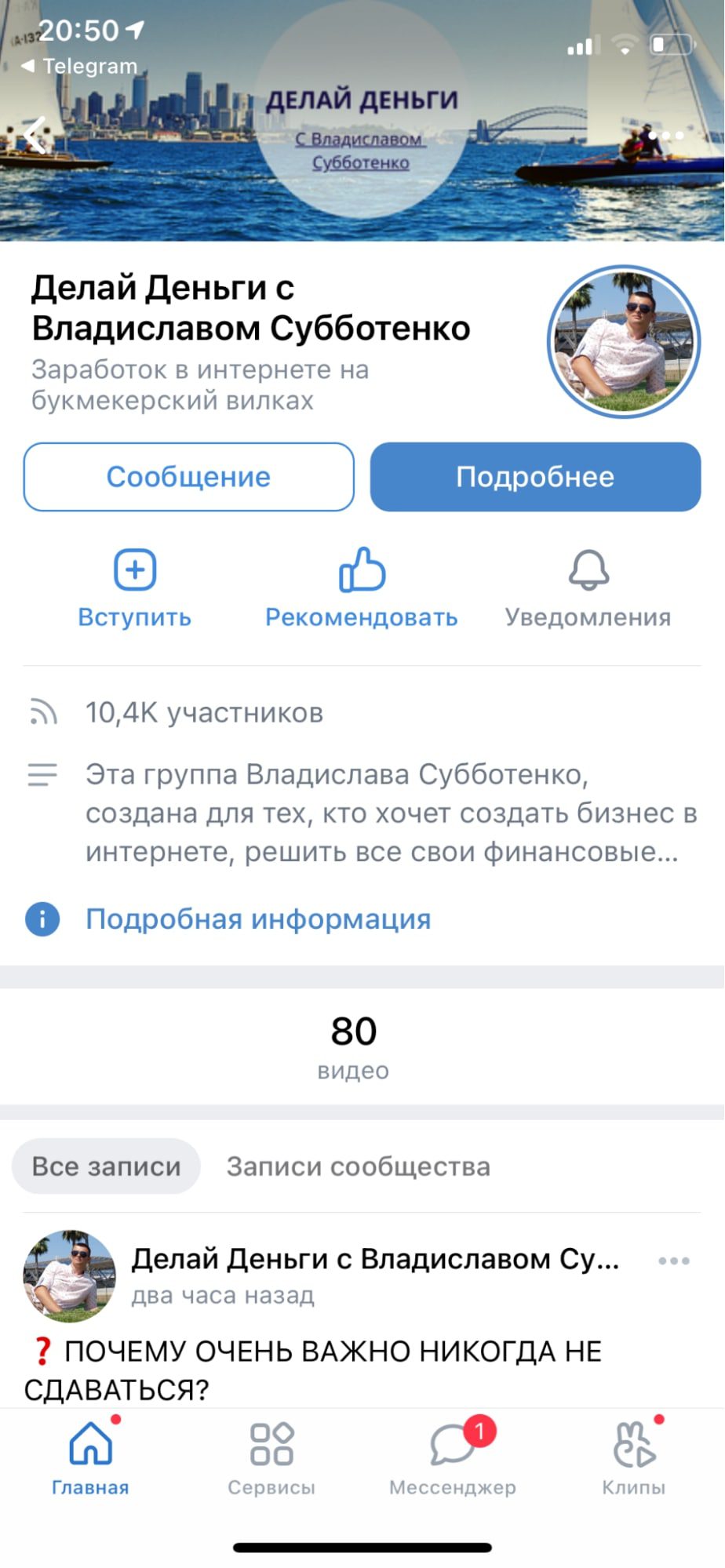The width and height of the screenshot is (725, 1568).
Task: Recommend the community with Рекомендовать
Action: [x=361, y=588]
